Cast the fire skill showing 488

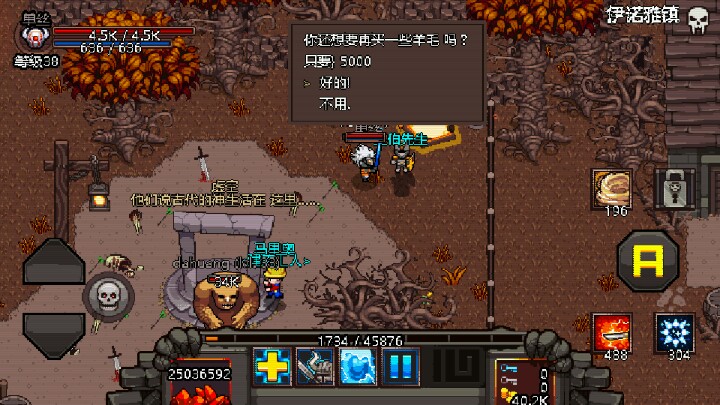pos(617,332)
